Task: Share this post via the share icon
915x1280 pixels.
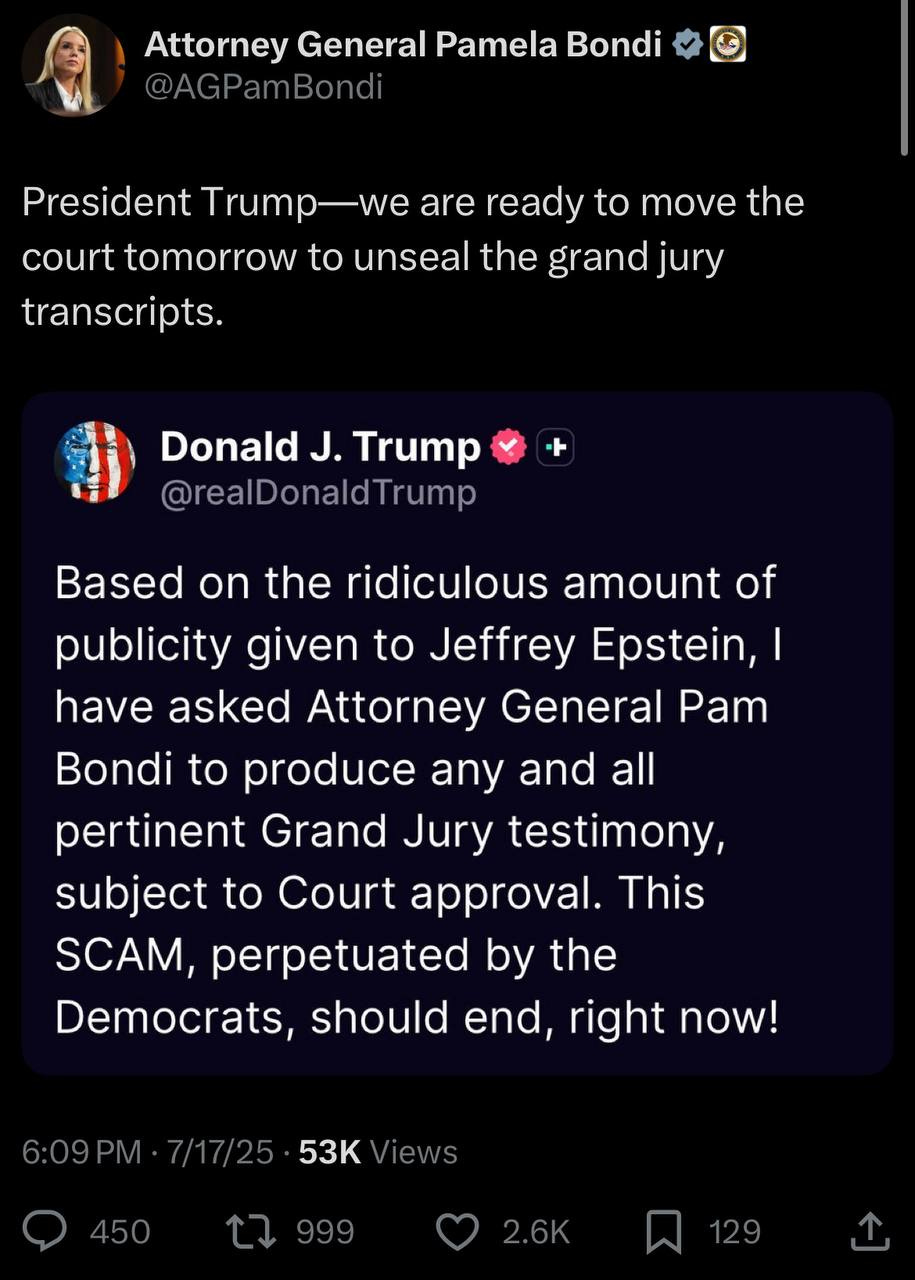Action: click(868, 1231)
